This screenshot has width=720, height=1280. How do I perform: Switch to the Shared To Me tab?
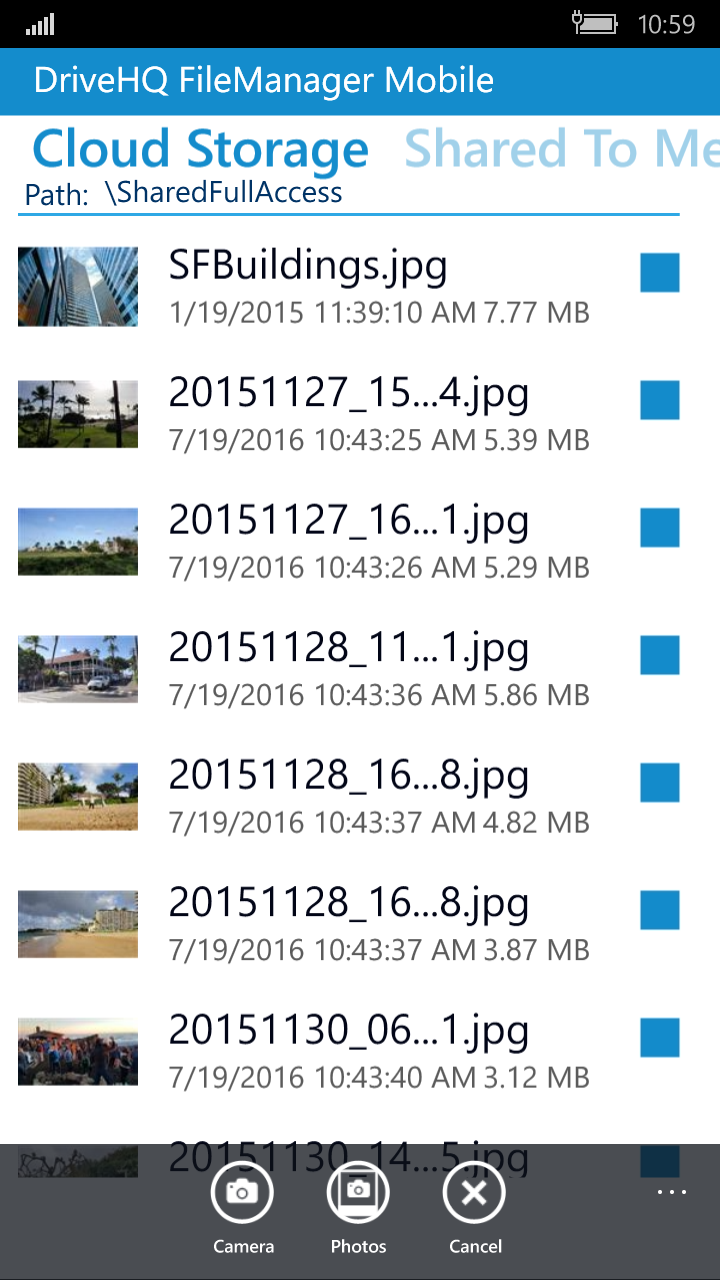click(560, 148)
